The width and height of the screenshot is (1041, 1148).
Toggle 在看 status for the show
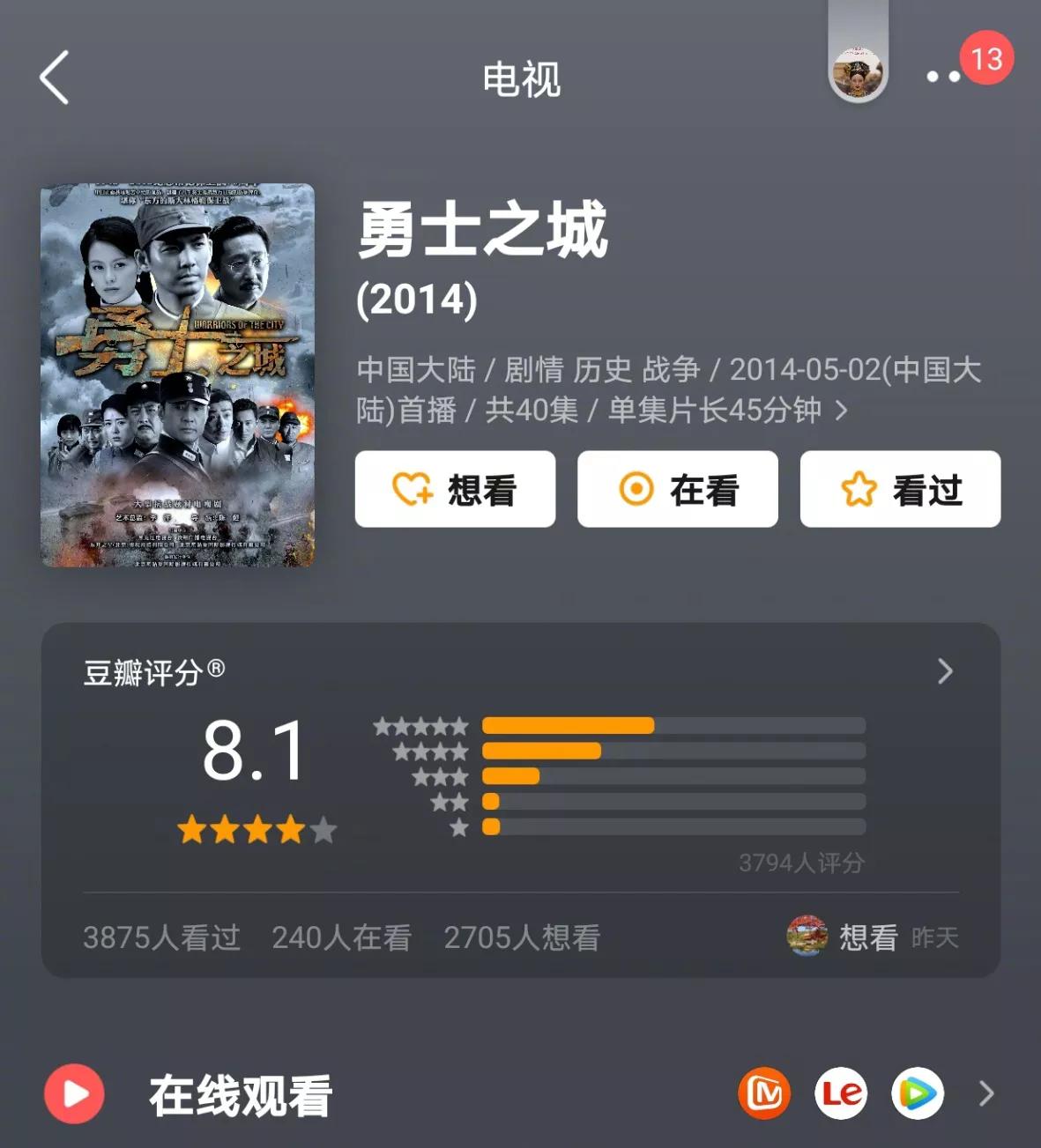(677, 489)
